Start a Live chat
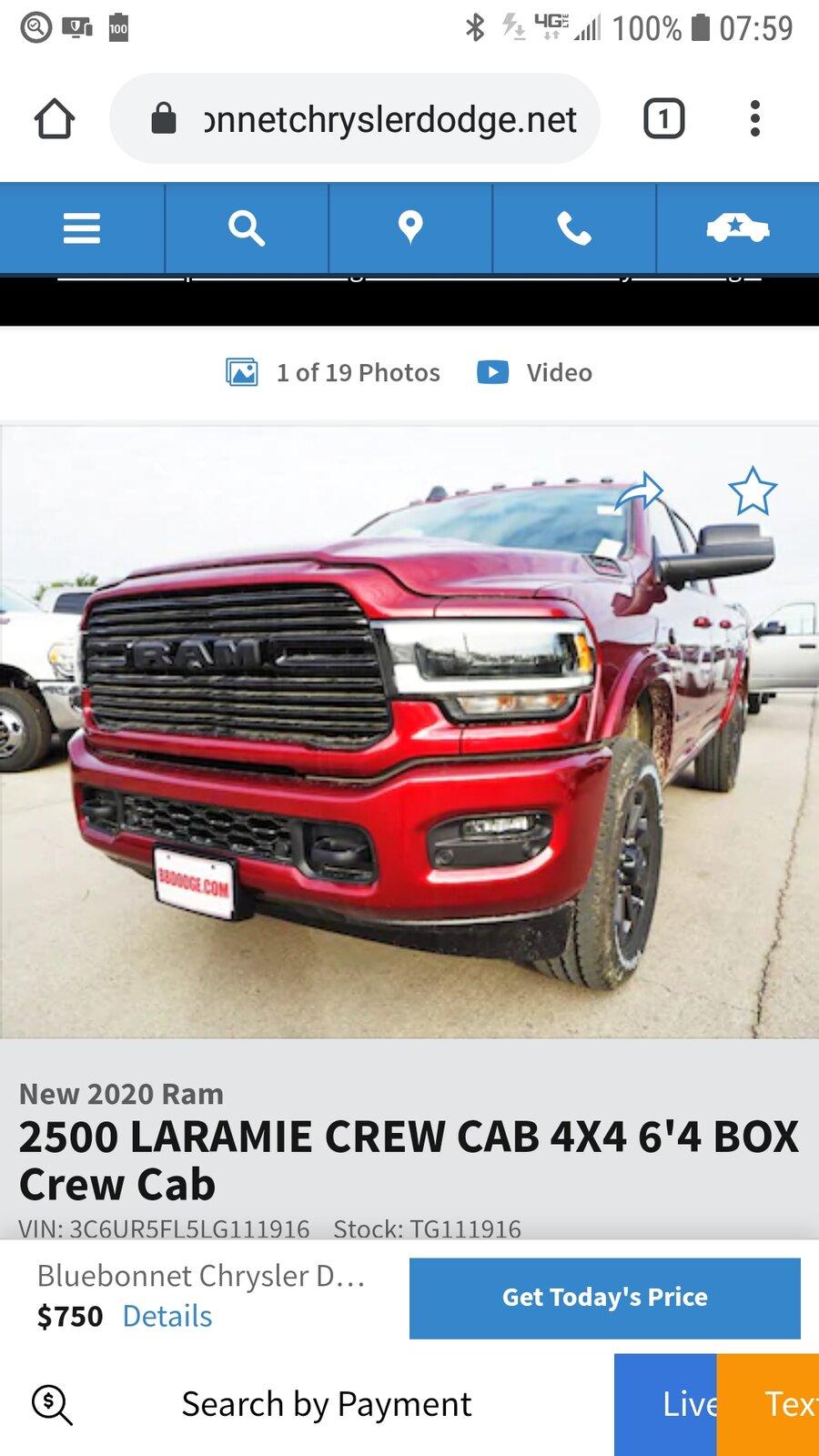The height and width of the screenshot is (1456, 819). tap(673, 1404)
